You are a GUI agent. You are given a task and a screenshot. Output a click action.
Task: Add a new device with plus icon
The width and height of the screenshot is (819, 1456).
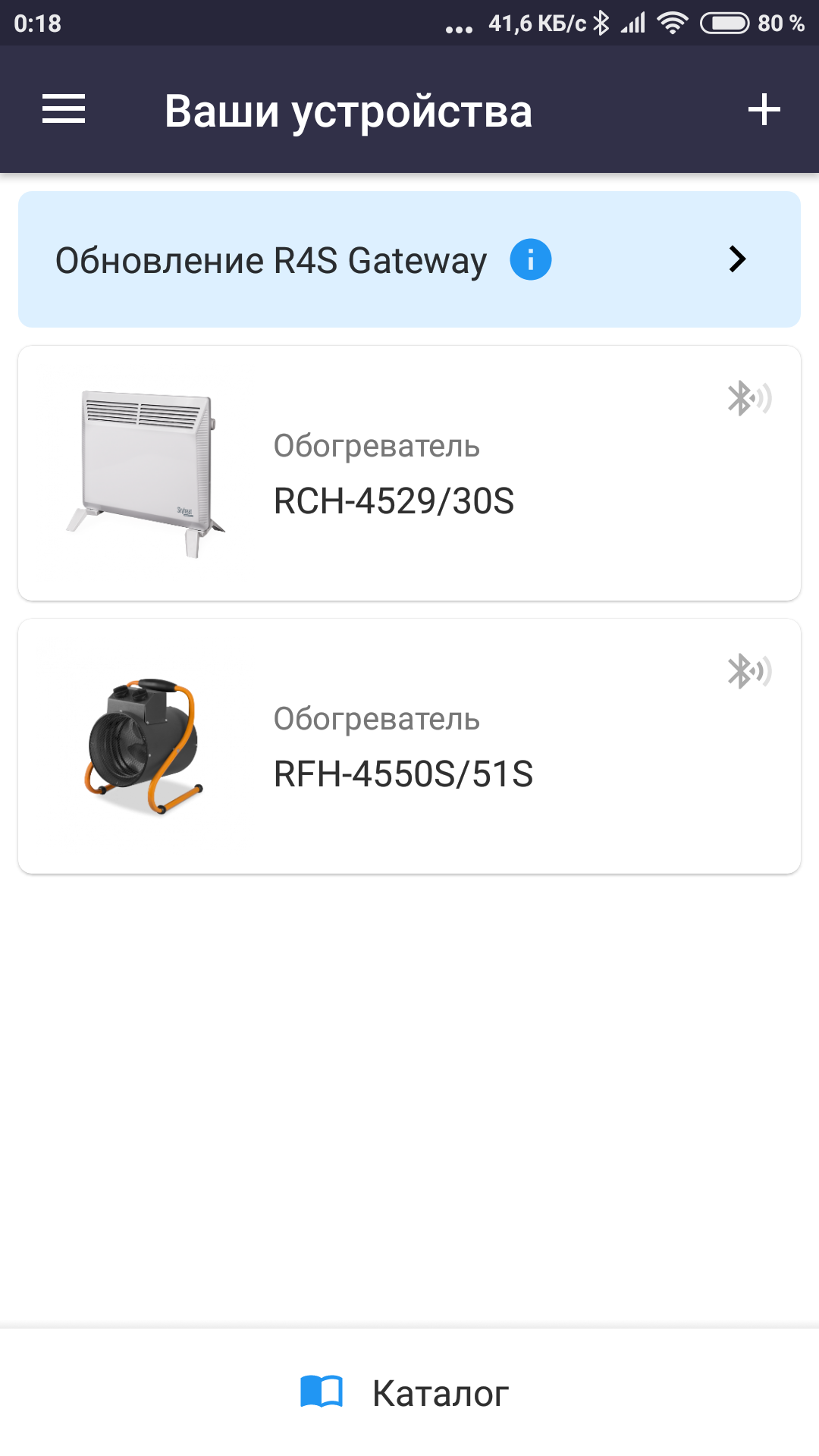pyautogui.click(x=764, y=110)
